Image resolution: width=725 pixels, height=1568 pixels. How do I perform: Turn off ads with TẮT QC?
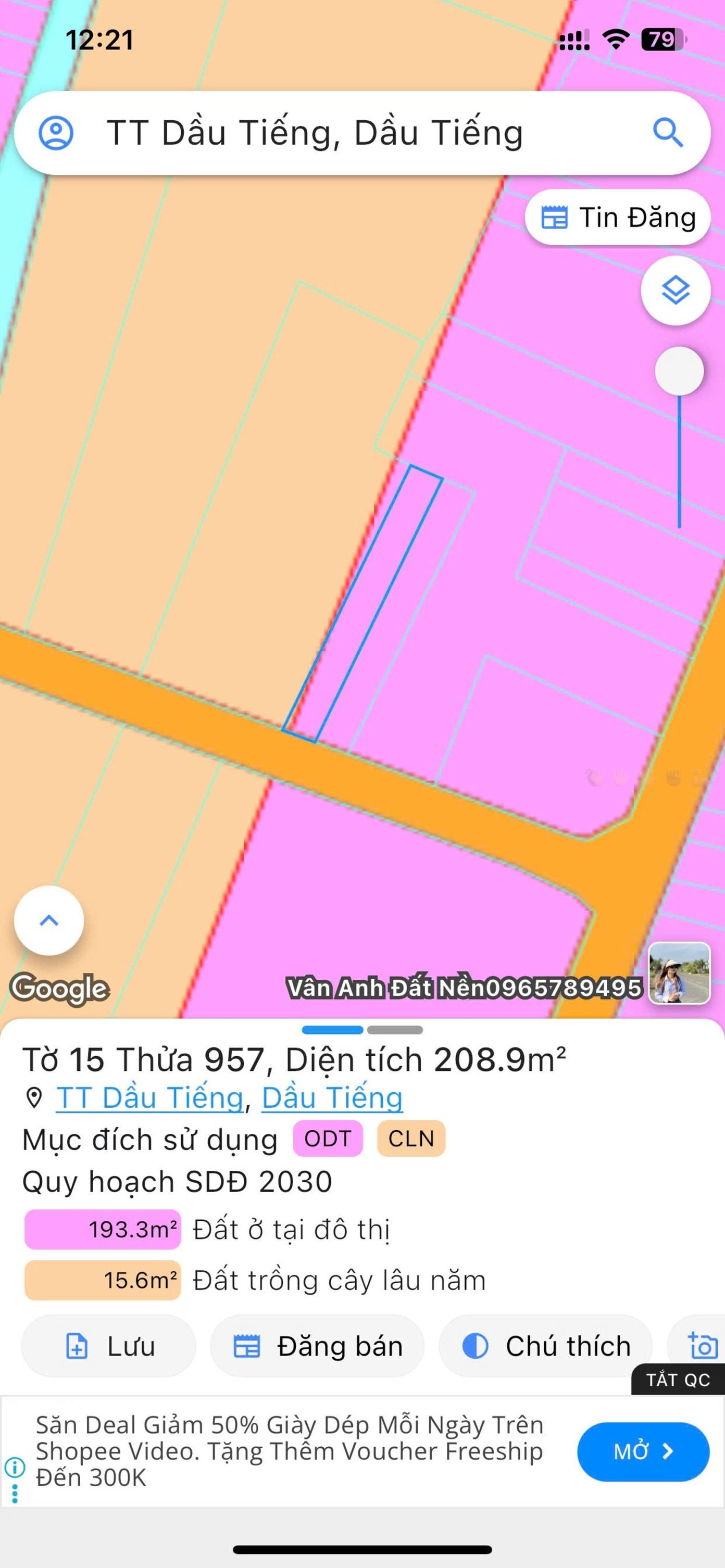coord(678,1380)
